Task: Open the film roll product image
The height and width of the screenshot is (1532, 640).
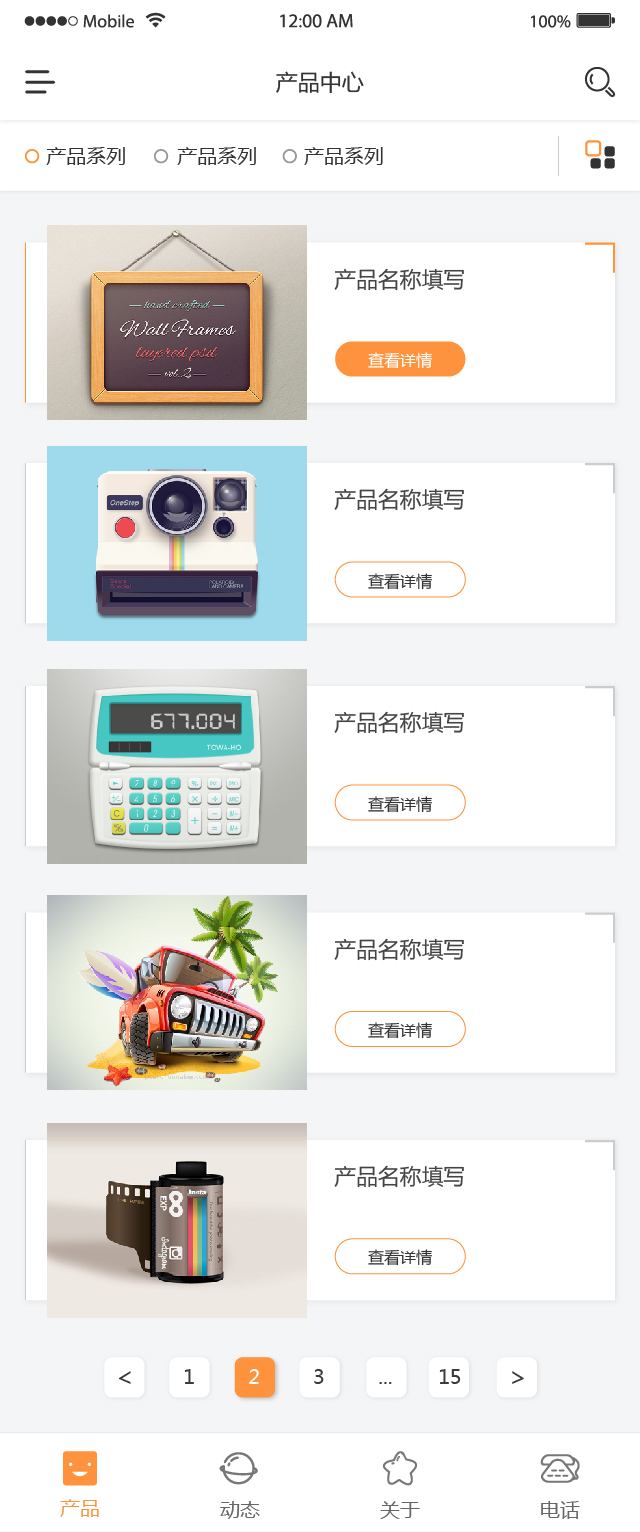Action: pos(177,1220)
